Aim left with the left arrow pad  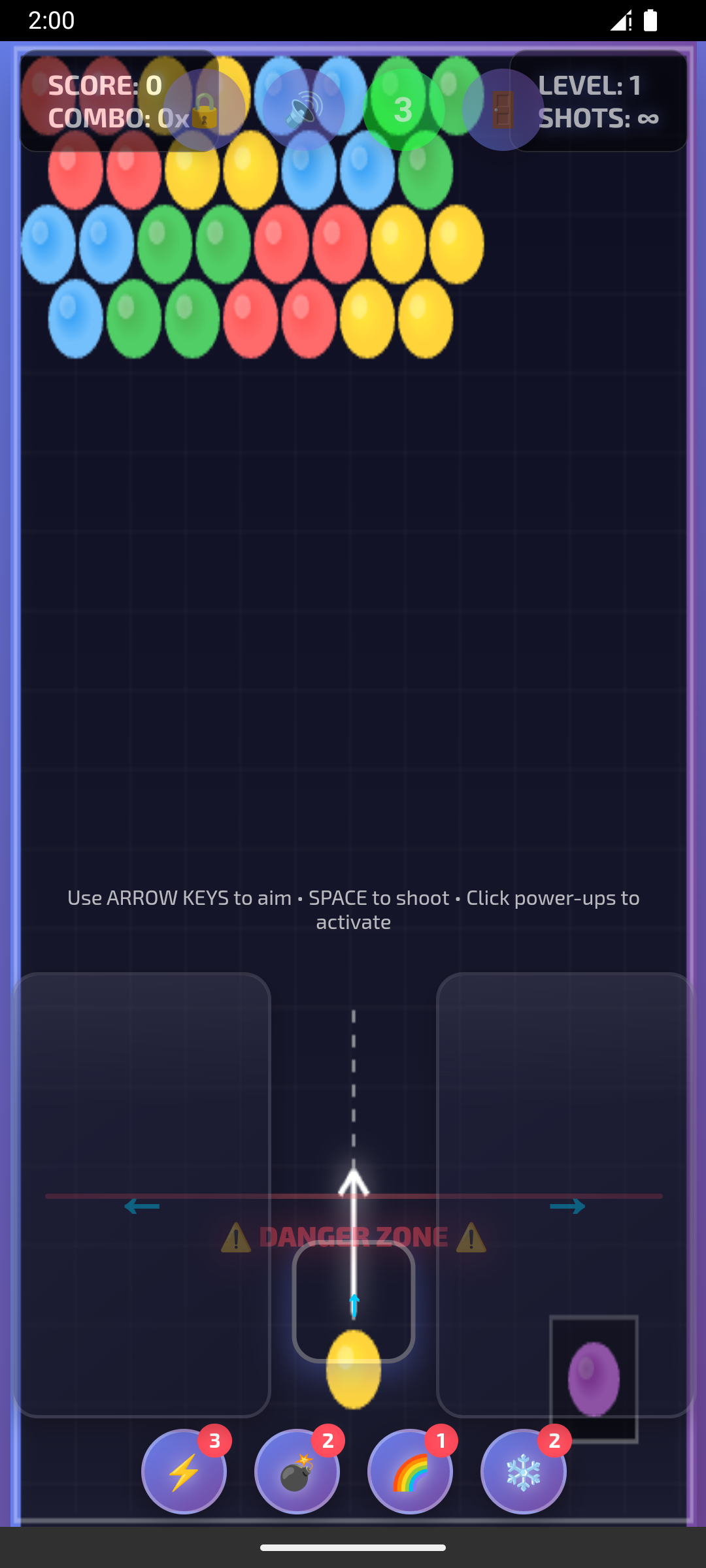click(142, 1194)
